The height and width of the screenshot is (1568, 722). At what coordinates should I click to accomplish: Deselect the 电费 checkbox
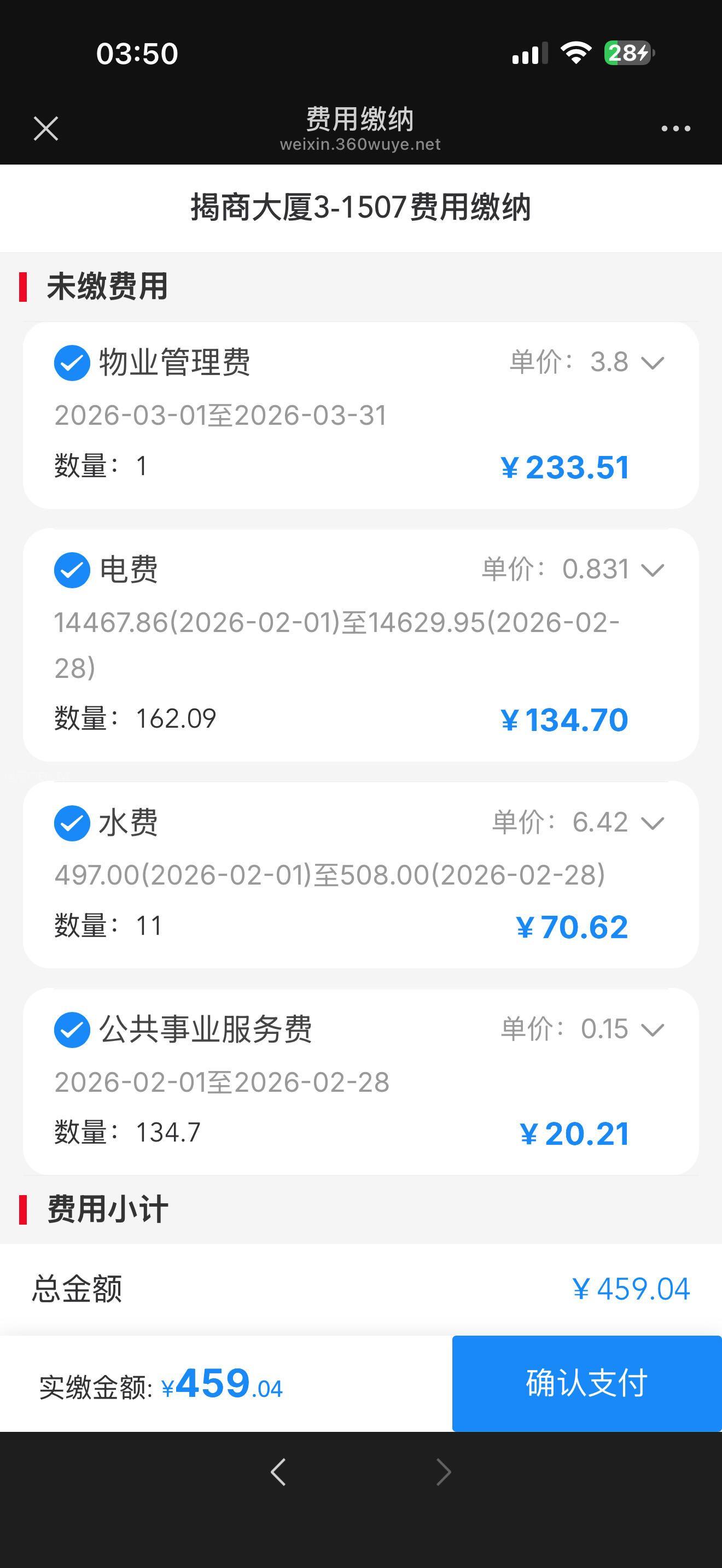[72, 570]
